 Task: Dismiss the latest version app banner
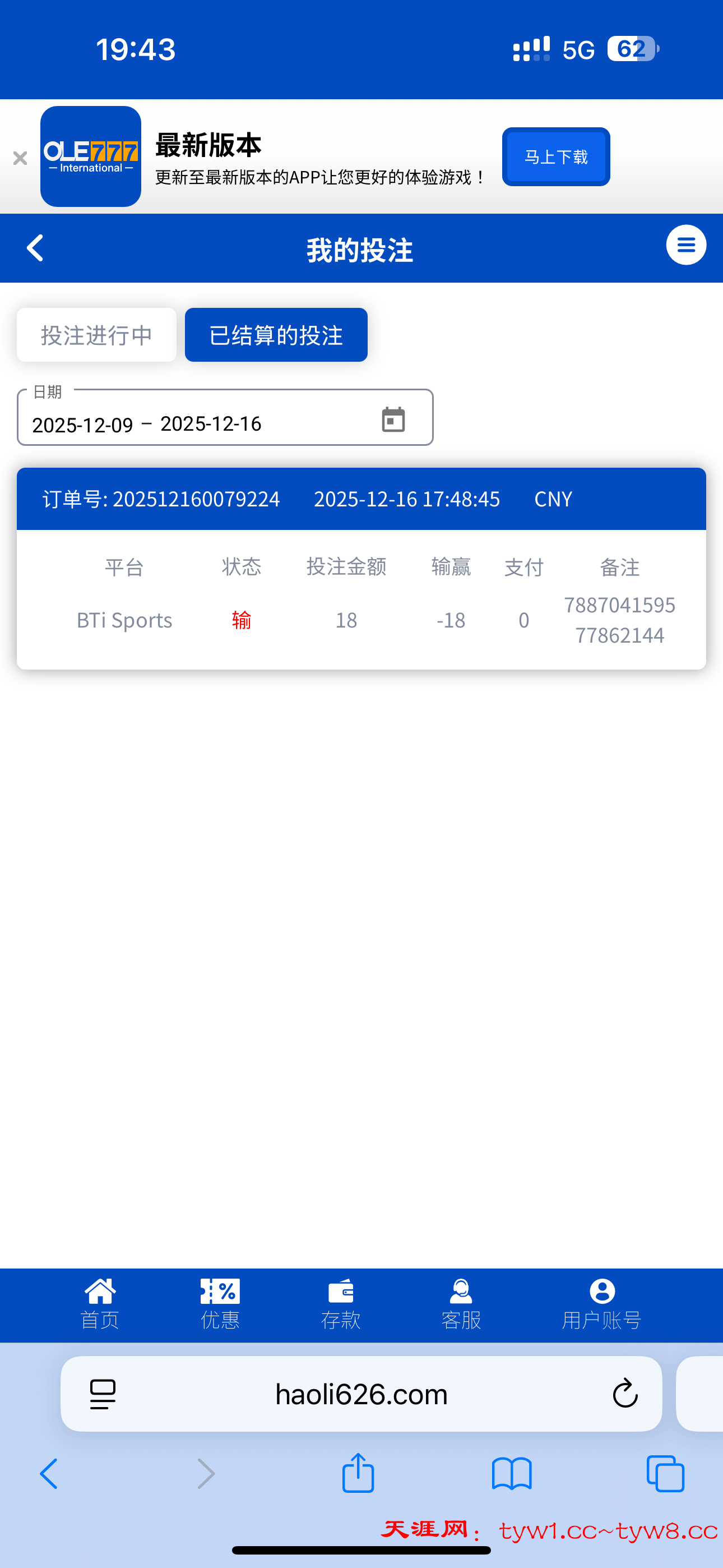tap(20, 158)
